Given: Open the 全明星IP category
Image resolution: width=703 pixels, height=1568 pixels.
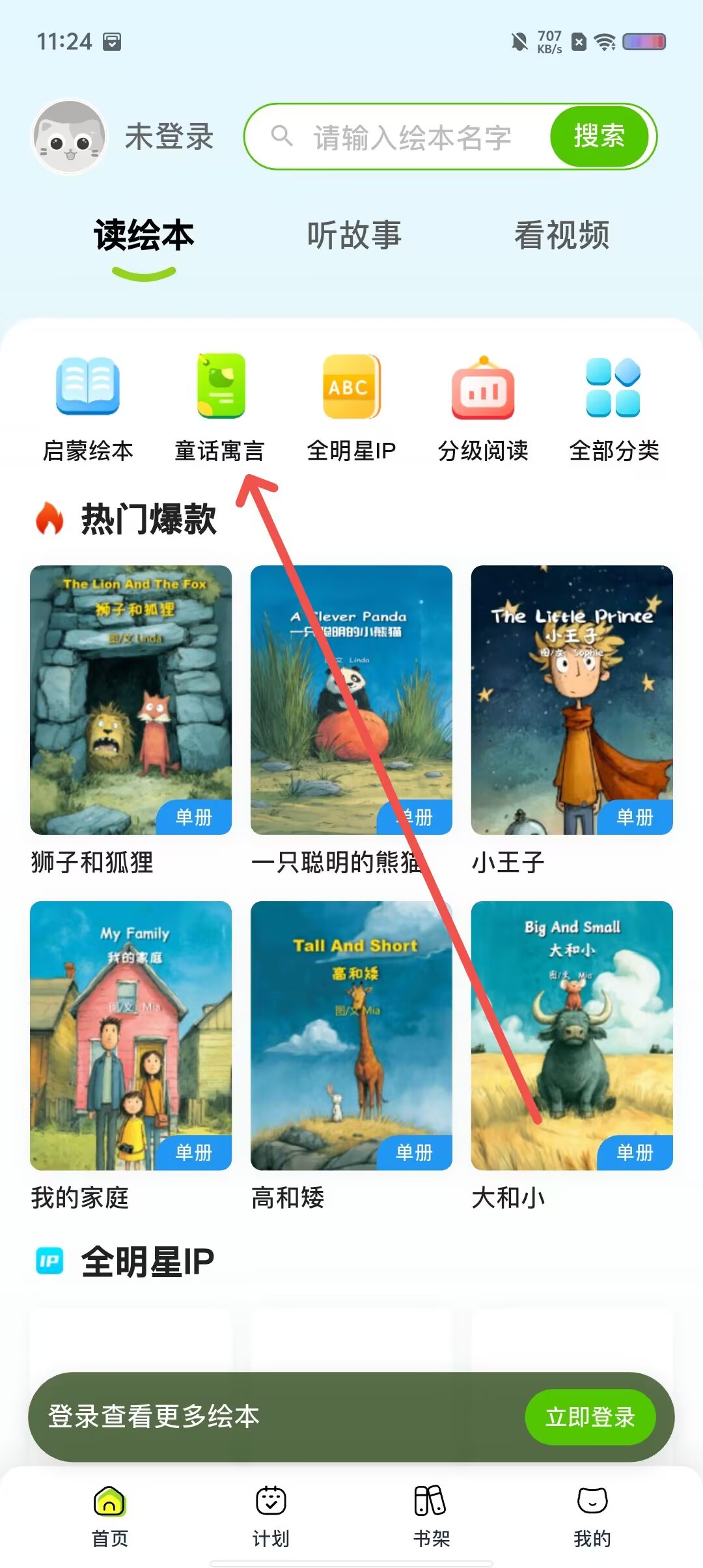Looking at the screenshot, I should (x=351, y=408).
